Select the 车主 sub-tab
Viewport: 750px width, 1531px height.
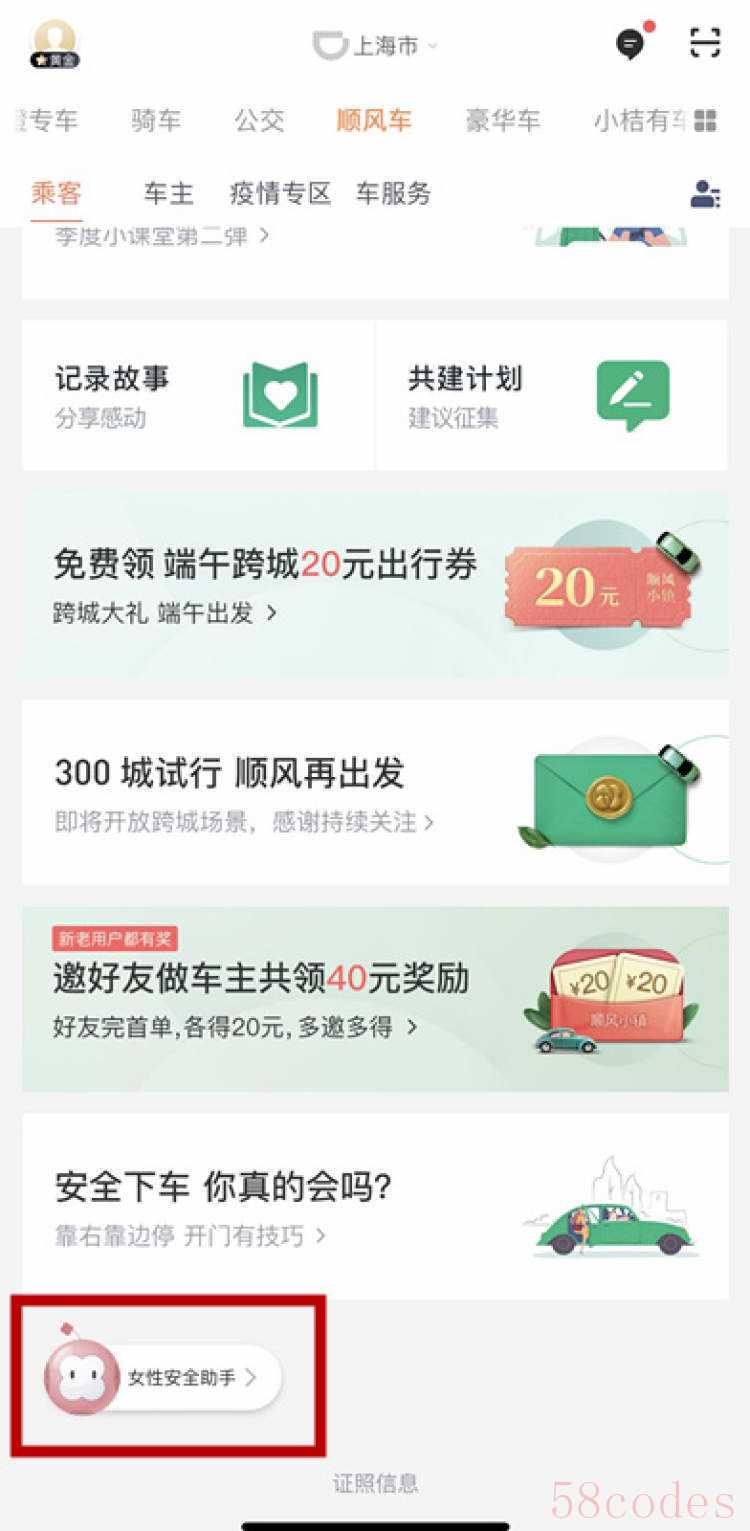click(x=168, y=193)
